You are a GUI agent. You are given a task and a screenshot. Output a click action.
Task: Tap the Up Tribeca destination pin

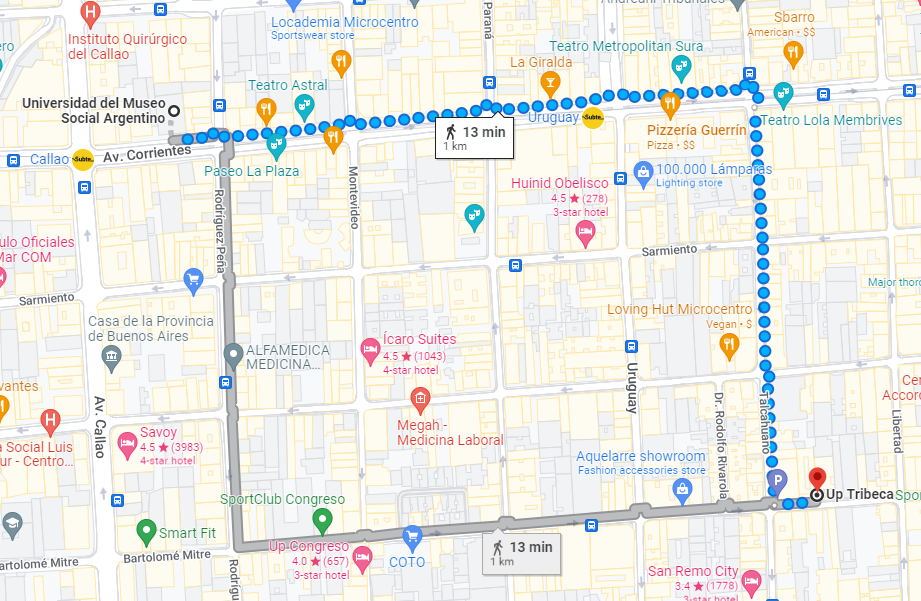[x=818, y=476]
